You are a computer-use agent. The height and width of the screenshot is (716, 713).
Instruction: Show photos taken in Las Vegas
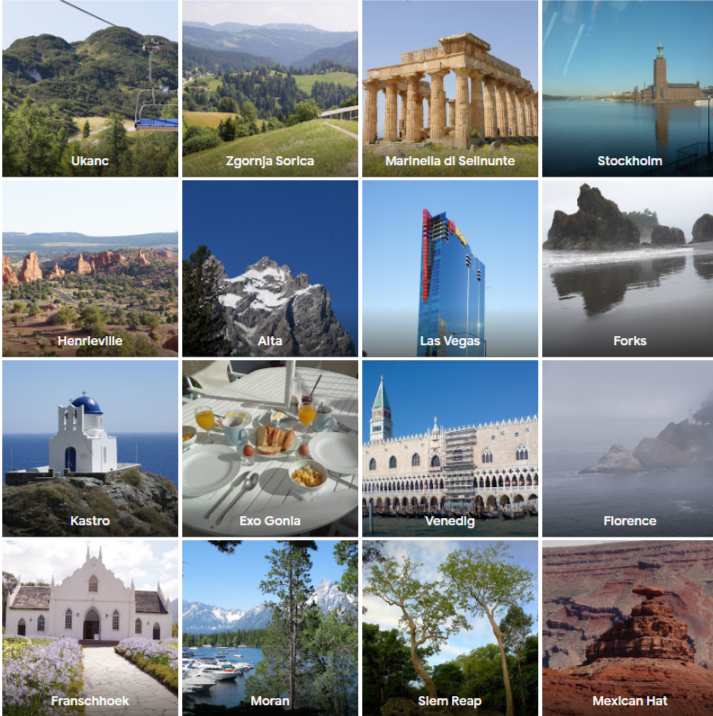coord(450,268)
